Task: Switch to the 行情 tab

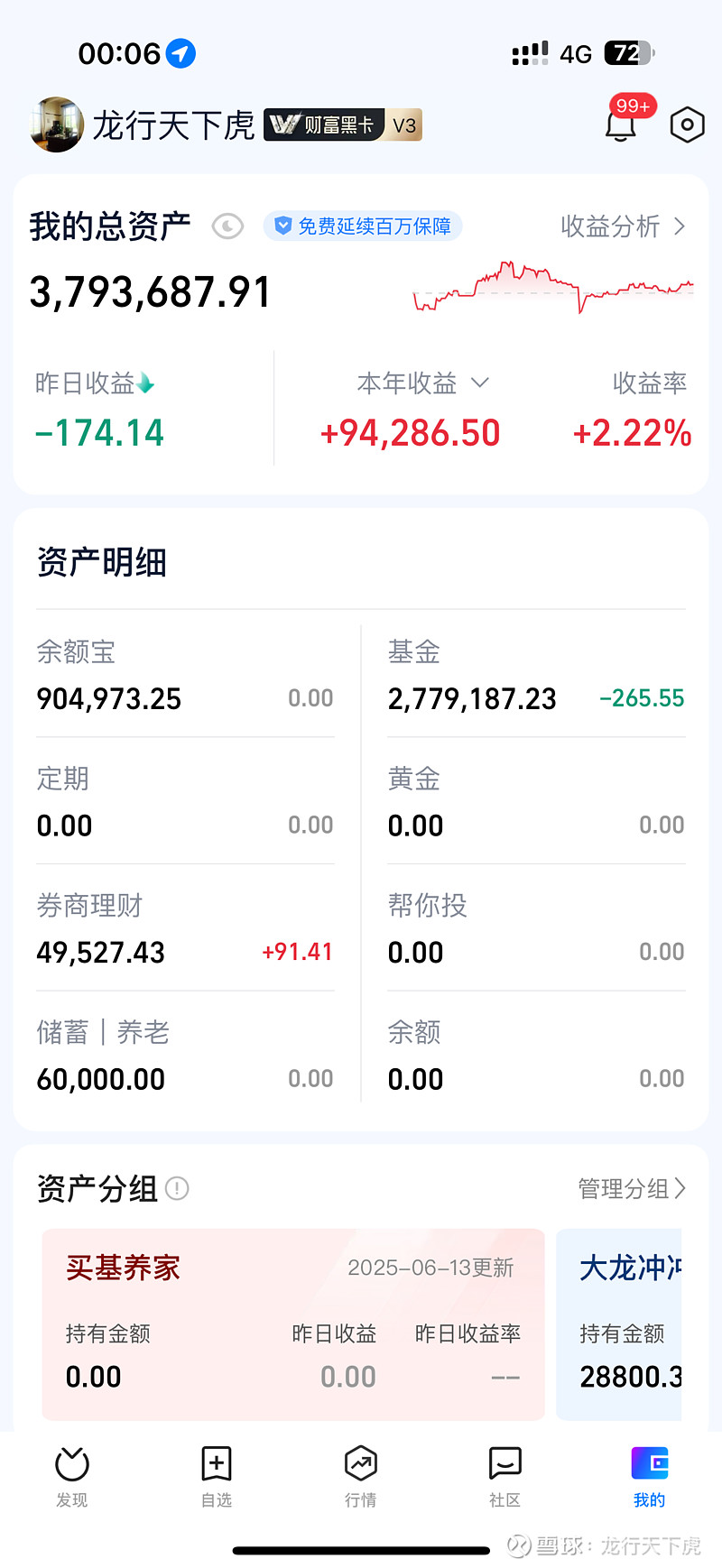Action: (x=360, y=1462)
